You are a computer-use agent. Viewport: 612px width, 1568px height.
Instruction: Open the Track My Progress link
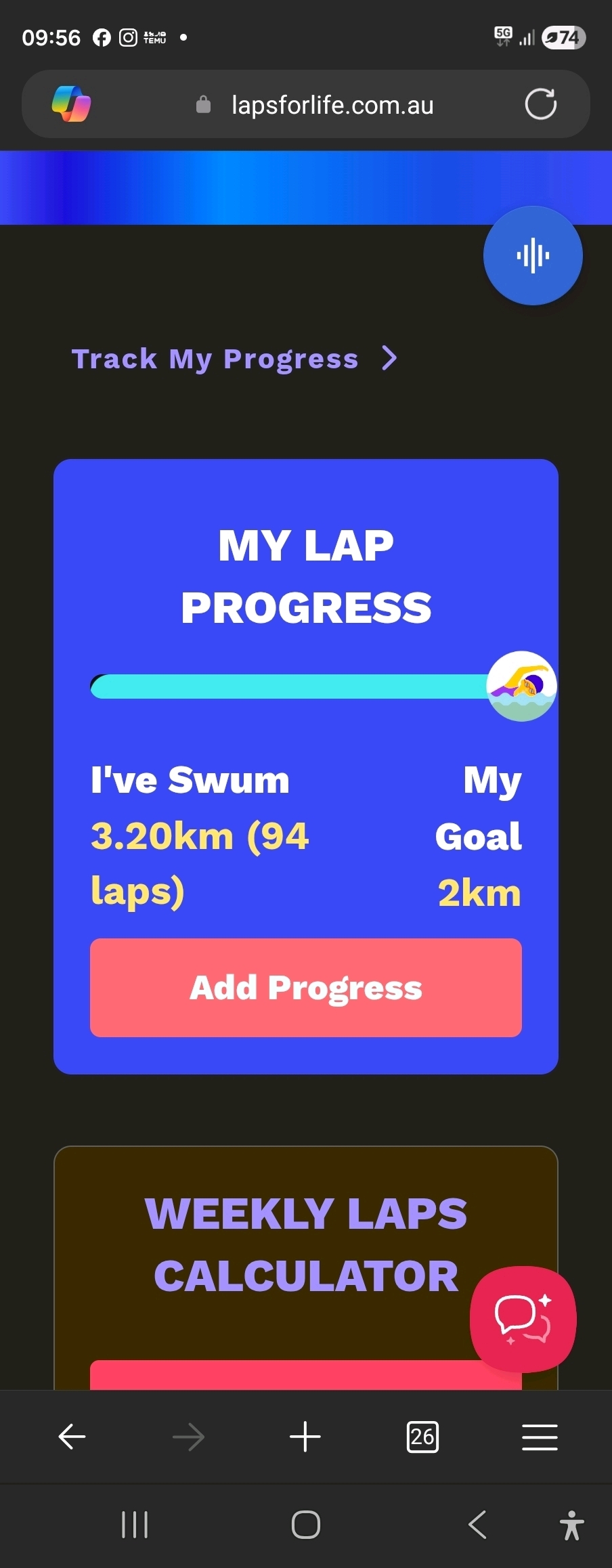(234, 359)
